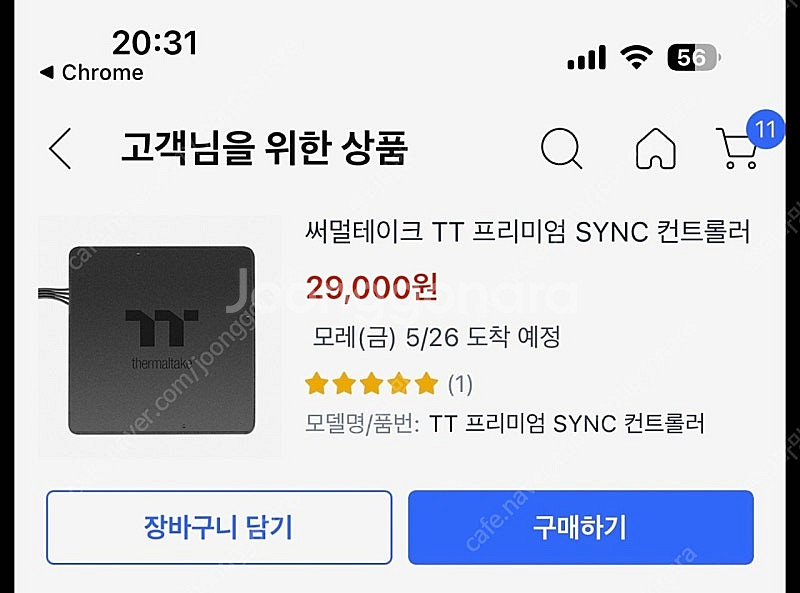The width and height of the screenshot is (800, 593).
Task: Go to the home icon
Action: (655, 150)
